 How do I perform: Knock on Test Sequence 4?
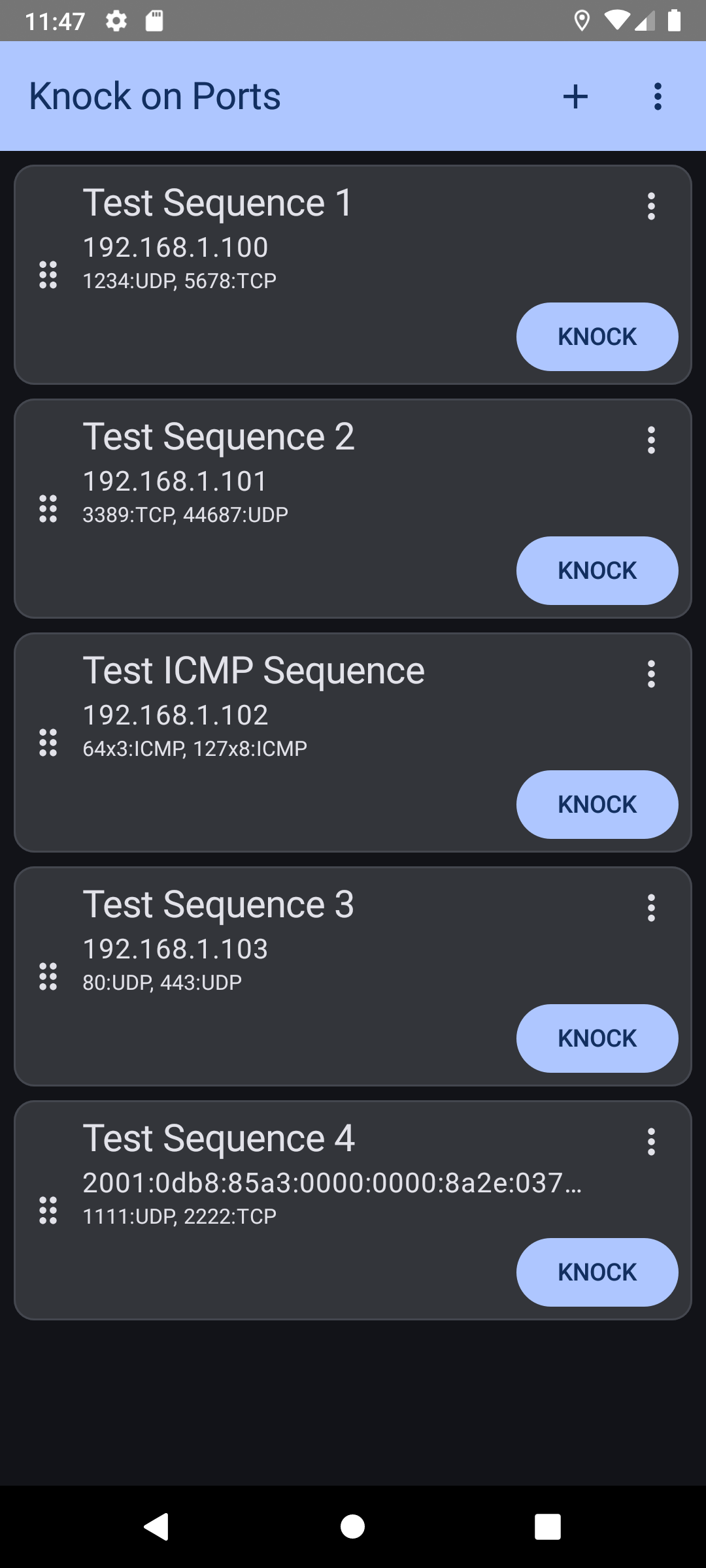pos(597,1272)
